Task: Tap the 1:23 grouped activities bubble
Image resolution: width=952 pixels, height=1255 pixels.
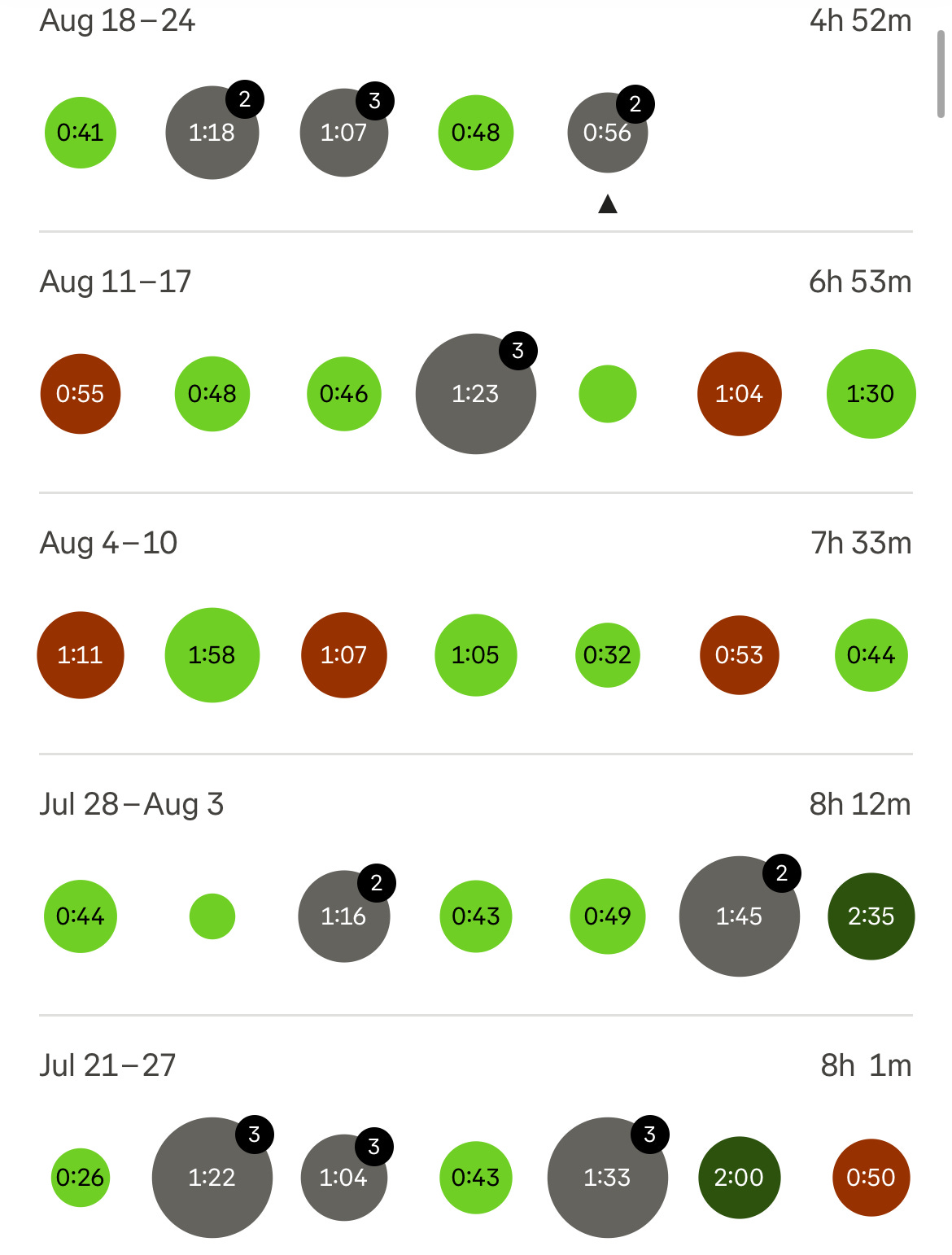Action: click(475, 394)
